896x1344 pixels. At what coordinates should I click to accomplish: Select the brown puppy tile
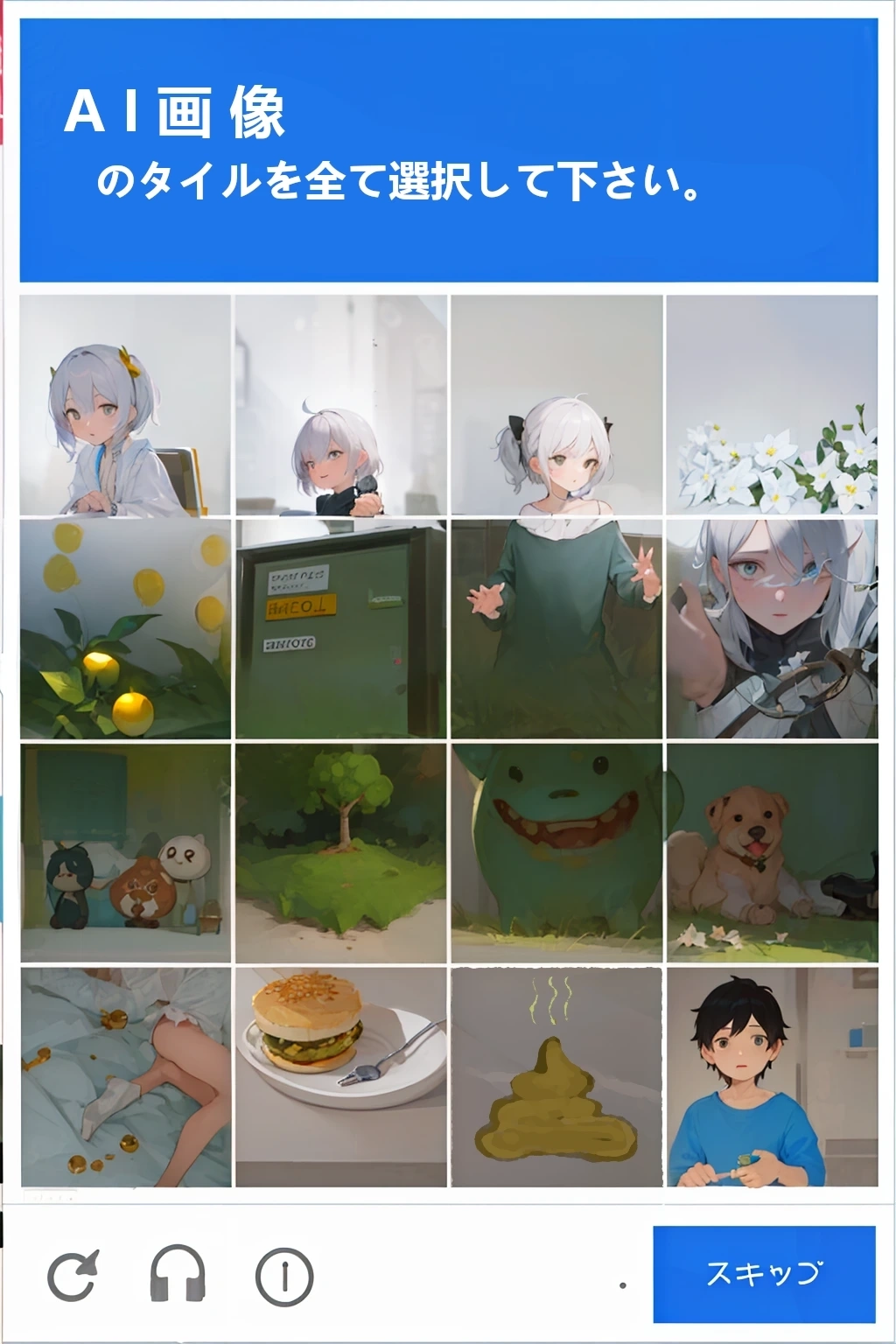point(772,853)
